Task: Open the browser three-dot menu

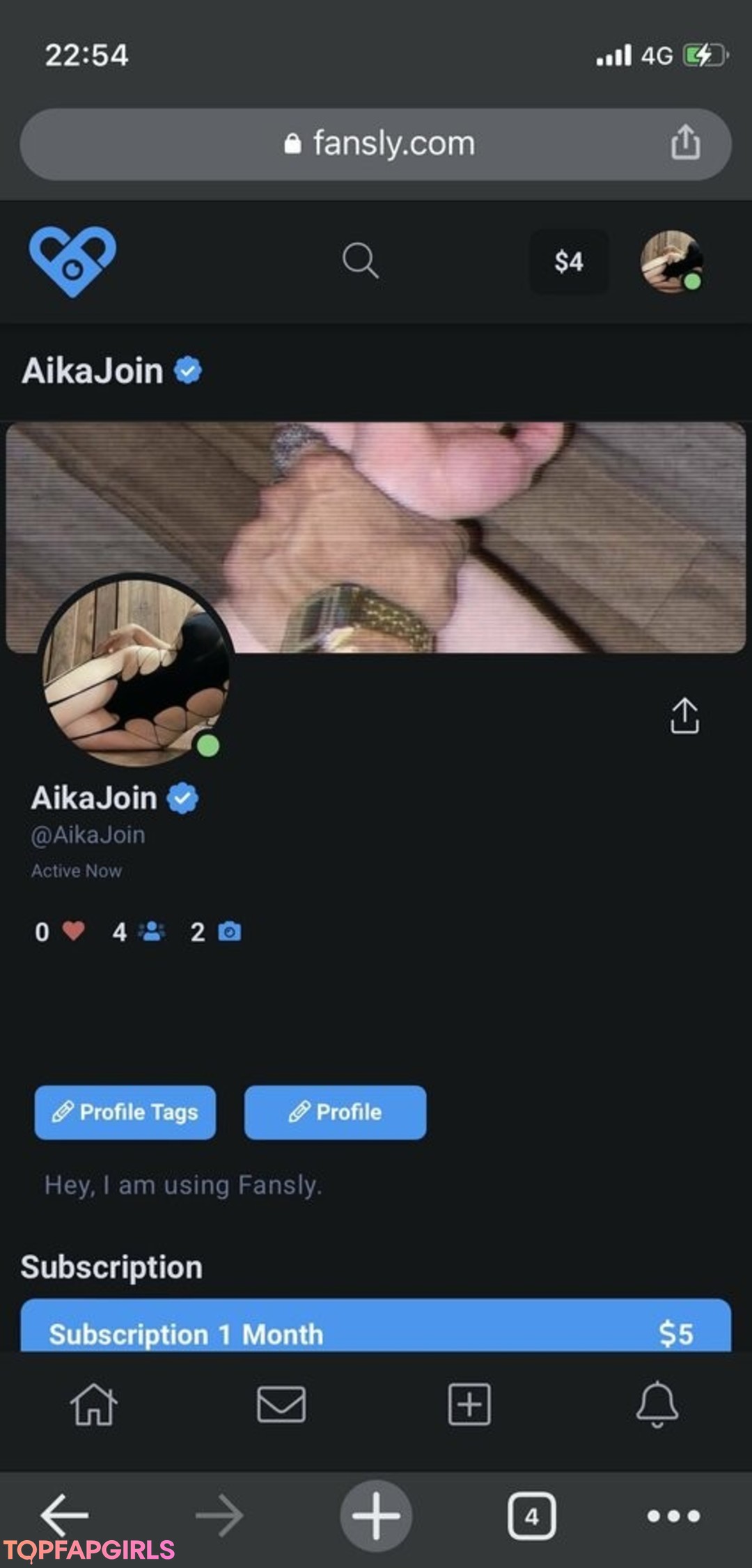Action: [673, 1516]
